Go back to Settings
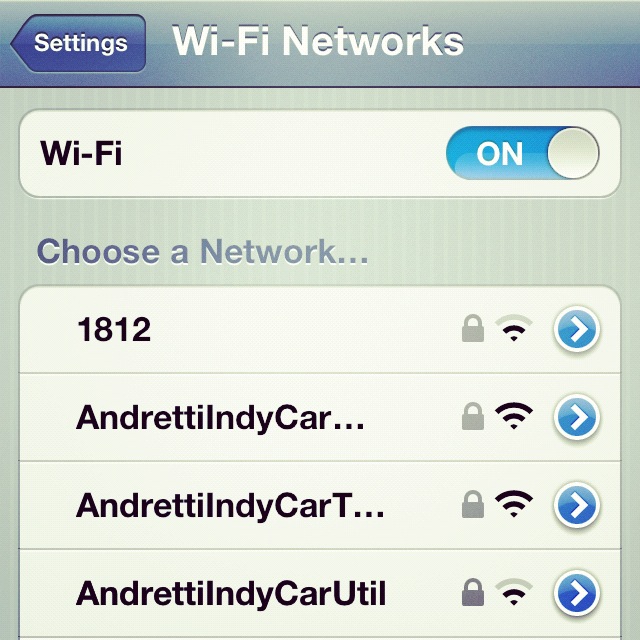The height and width of the screenshot is (640, 640). pyautogui.click(x=80, y=44)
